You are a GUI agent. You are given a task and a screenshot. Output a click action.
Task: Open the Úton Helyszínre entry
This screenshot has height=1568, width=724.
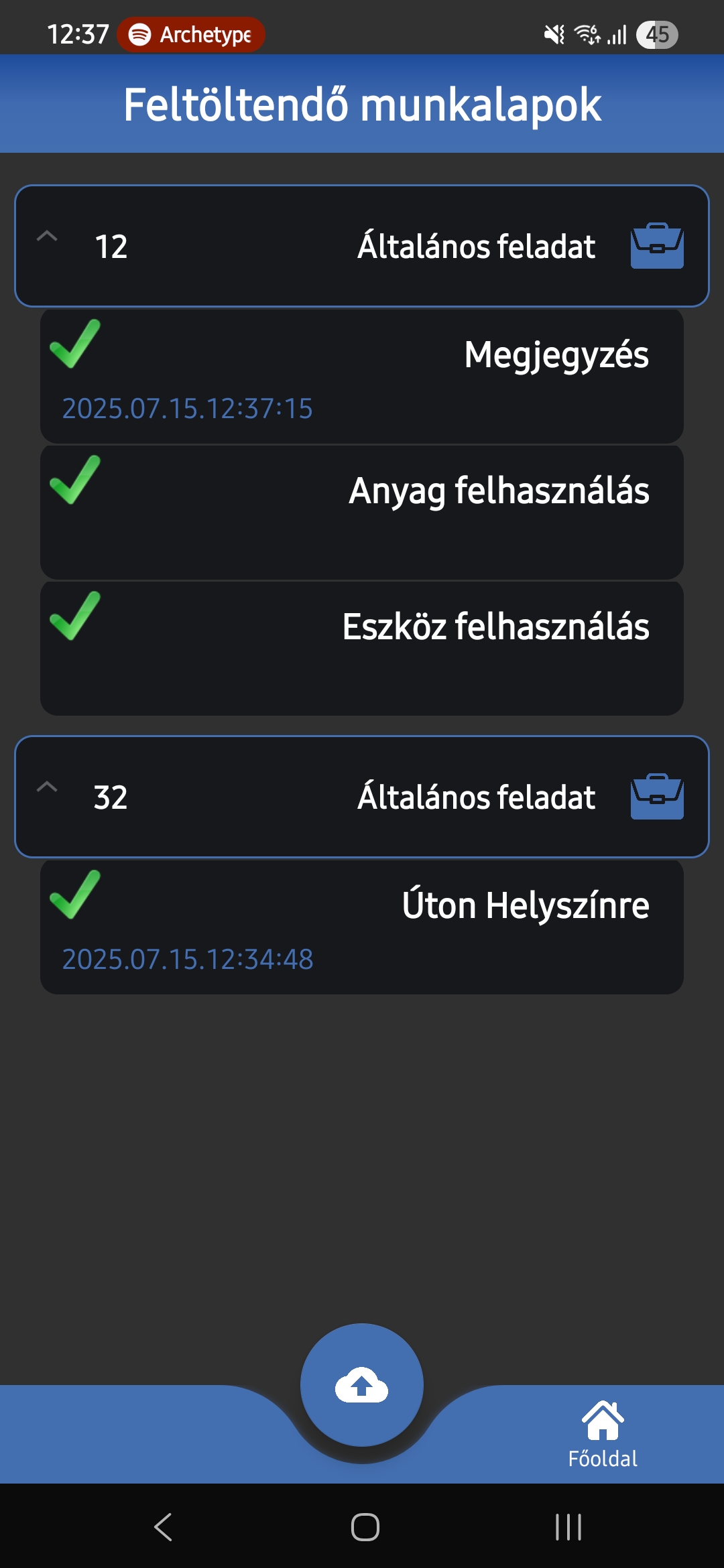(362, 927)
